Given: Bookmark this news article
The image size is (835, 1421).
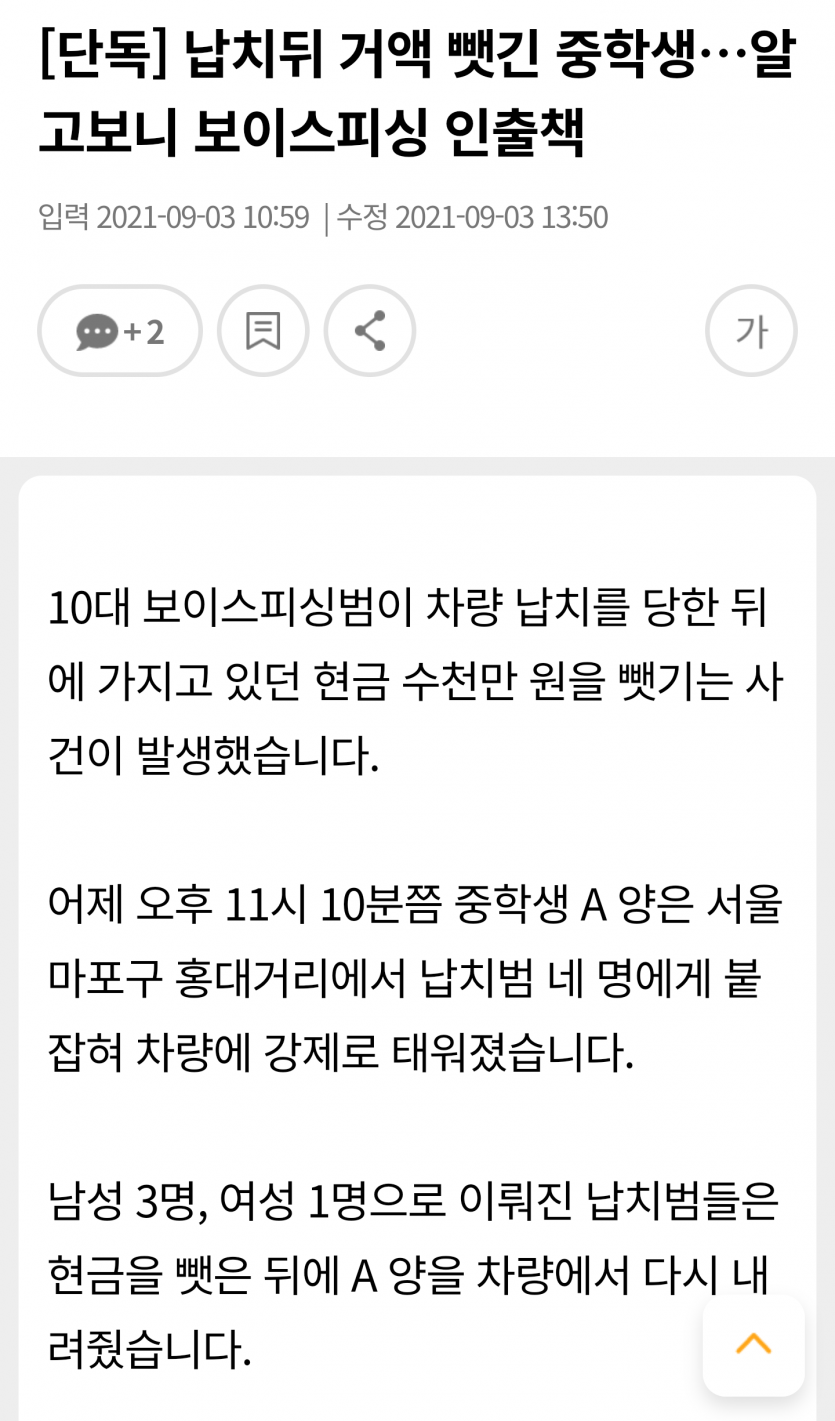Looking at the screenshot, I should pos(263,331).
